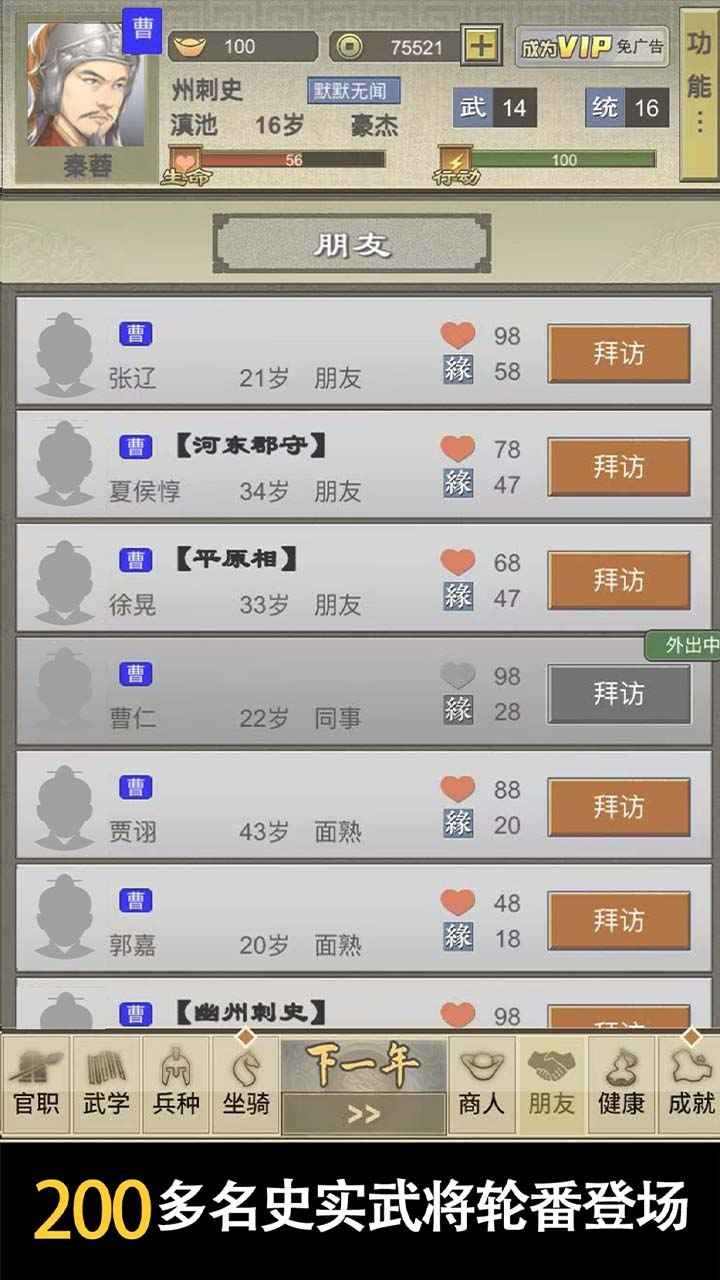Open the 官职 tab

click(x=36, y=1085)
